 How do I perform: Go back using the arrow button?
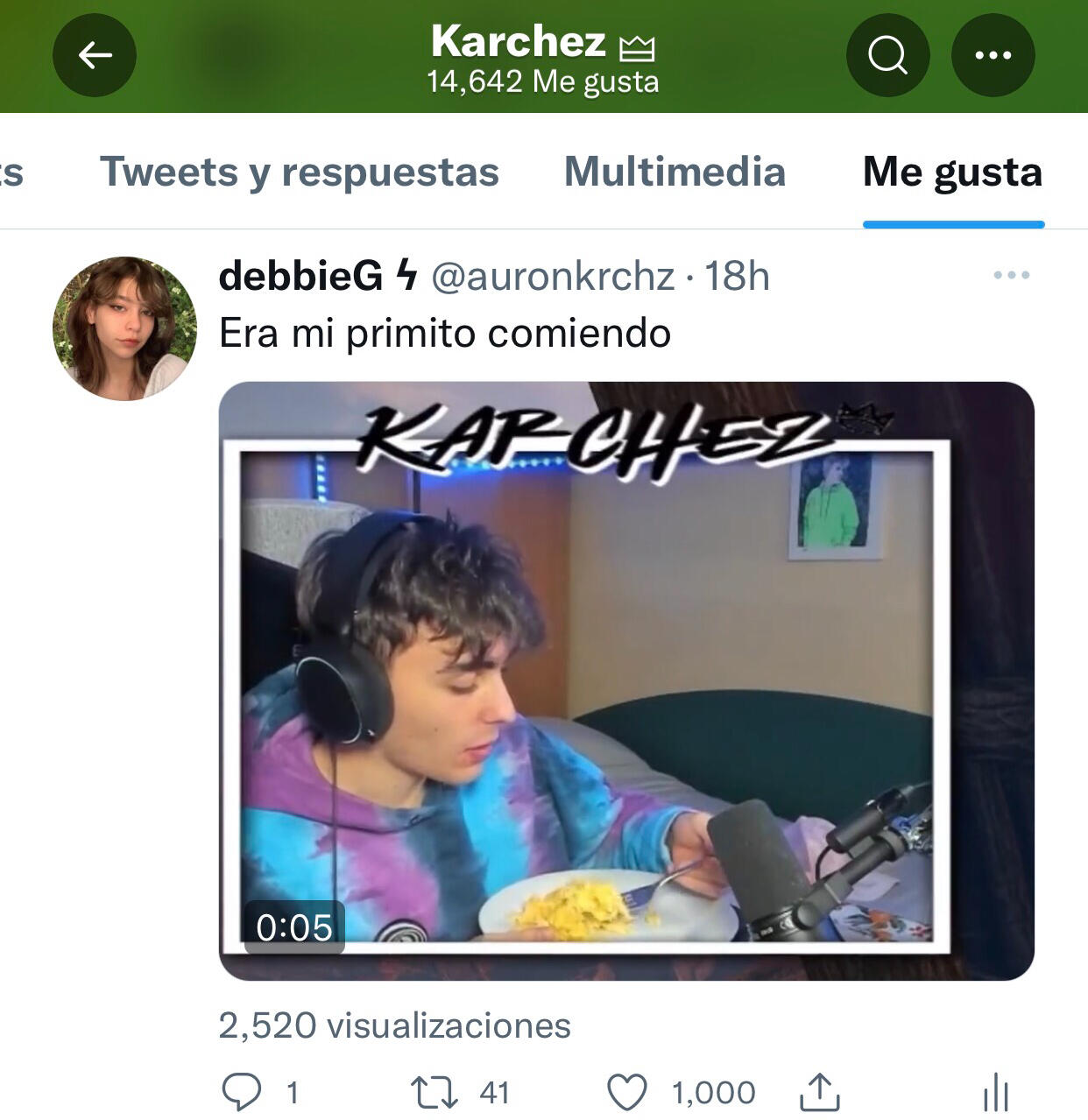(x=95, y=55)
